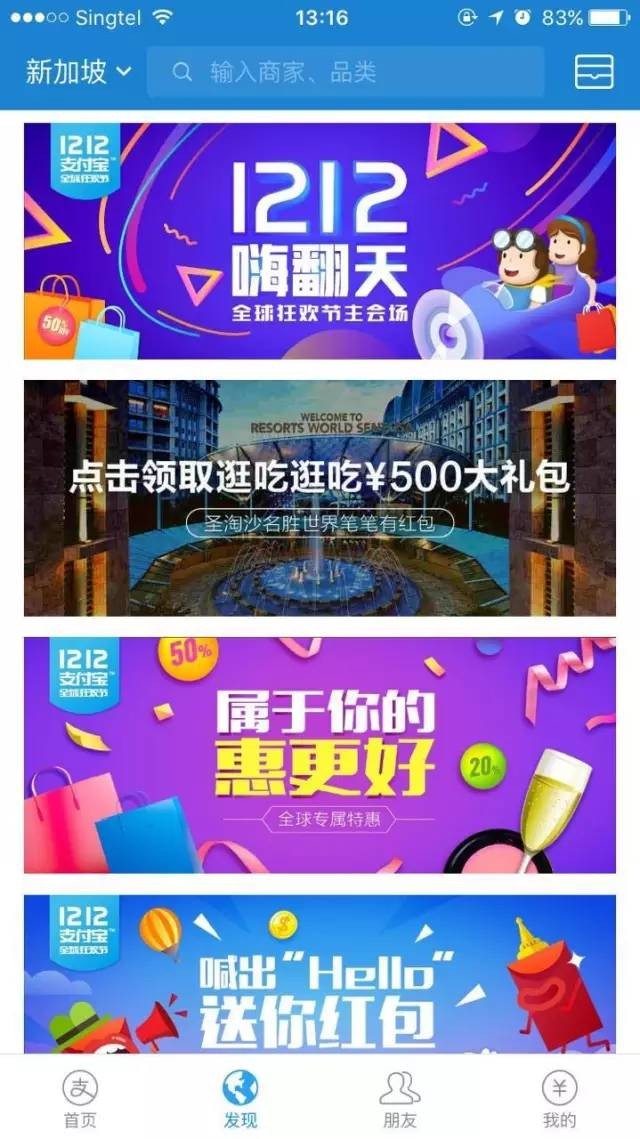
Task: Switch to the 首页 tab
Action: tap(80, 1098)
